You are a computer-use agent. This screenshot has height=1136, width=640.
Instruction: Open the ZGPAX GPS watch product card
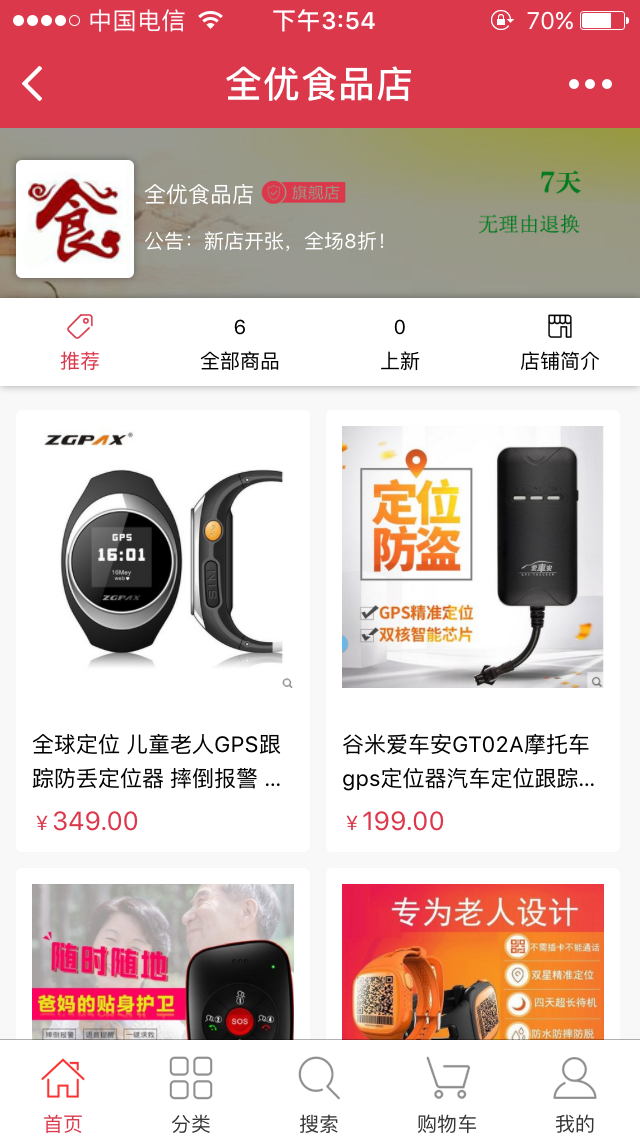163,630
